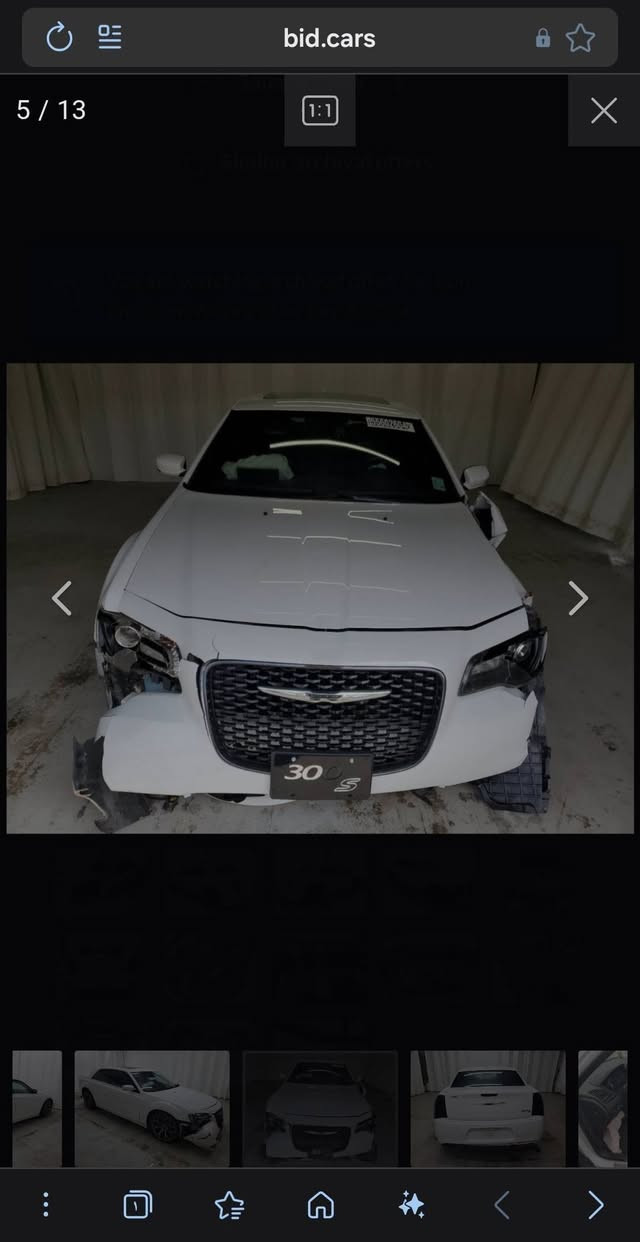Reload the bid.cars page
Screen dimensions: 640x1242
60,38
